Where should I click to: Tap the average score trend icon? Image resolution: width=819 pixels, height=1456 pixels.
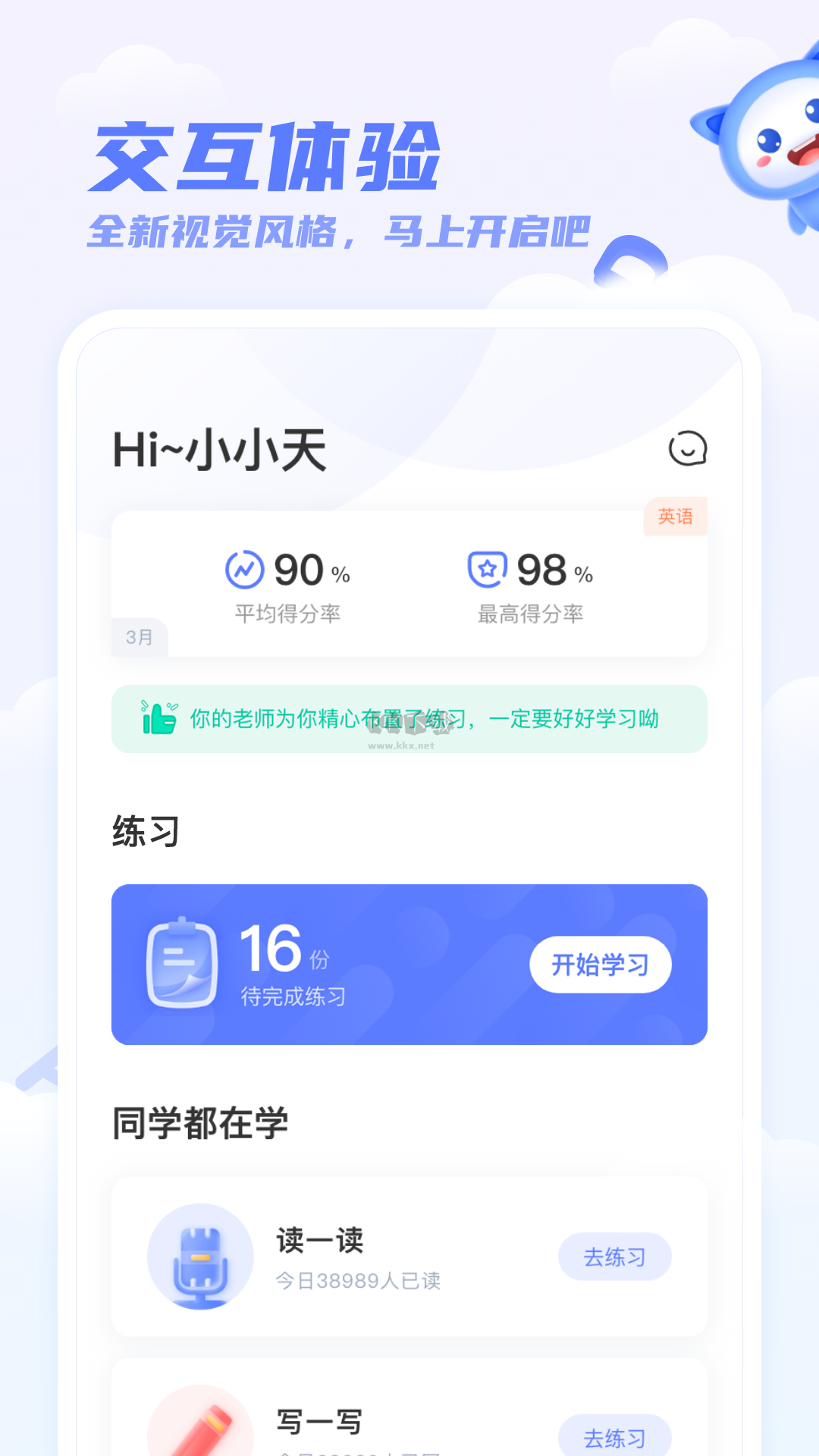pos(244,570)
